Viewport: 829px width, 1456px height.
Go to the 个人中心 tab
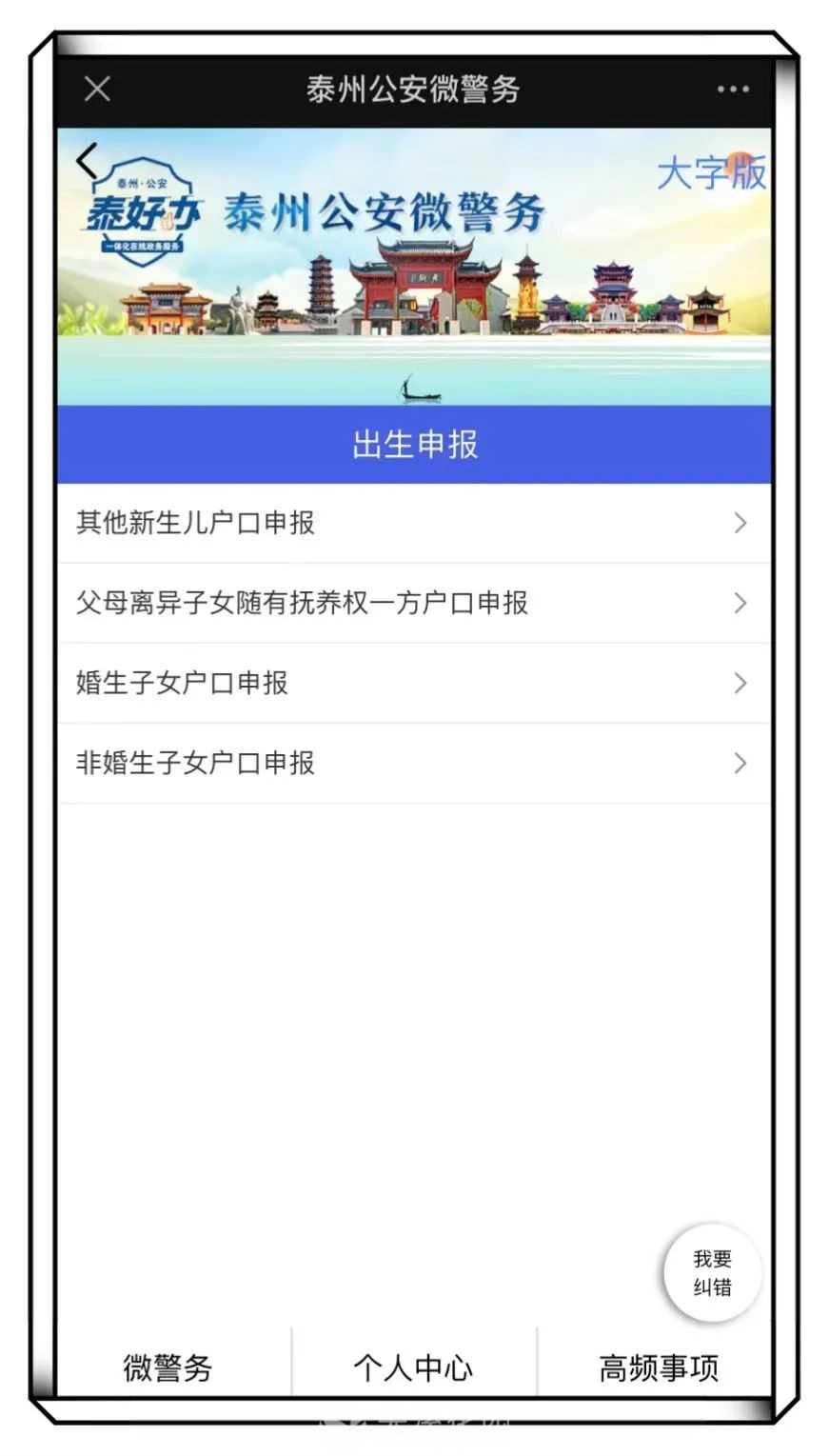pyautogui.click(x=413, y=1367)
